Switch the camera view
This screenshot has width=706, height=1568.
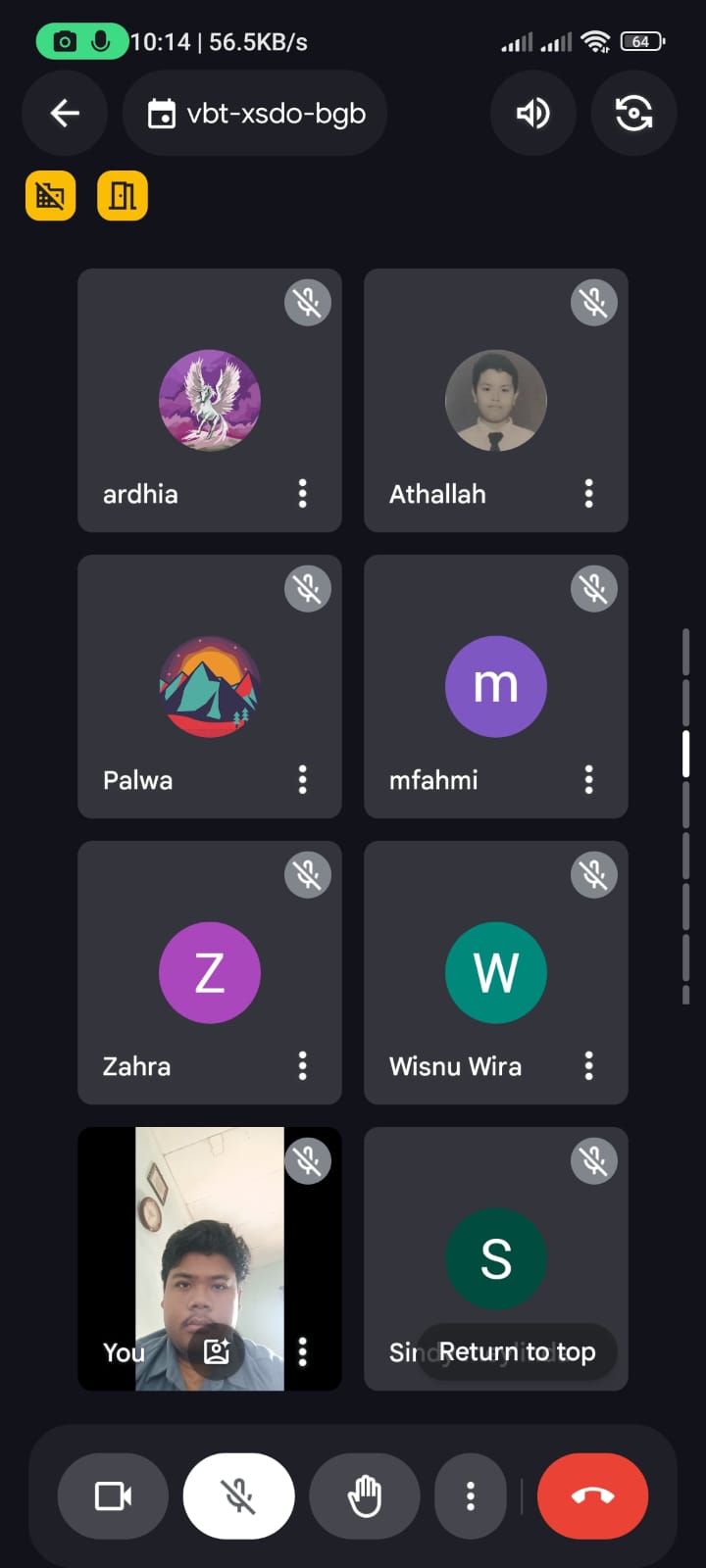click(633, 114)
